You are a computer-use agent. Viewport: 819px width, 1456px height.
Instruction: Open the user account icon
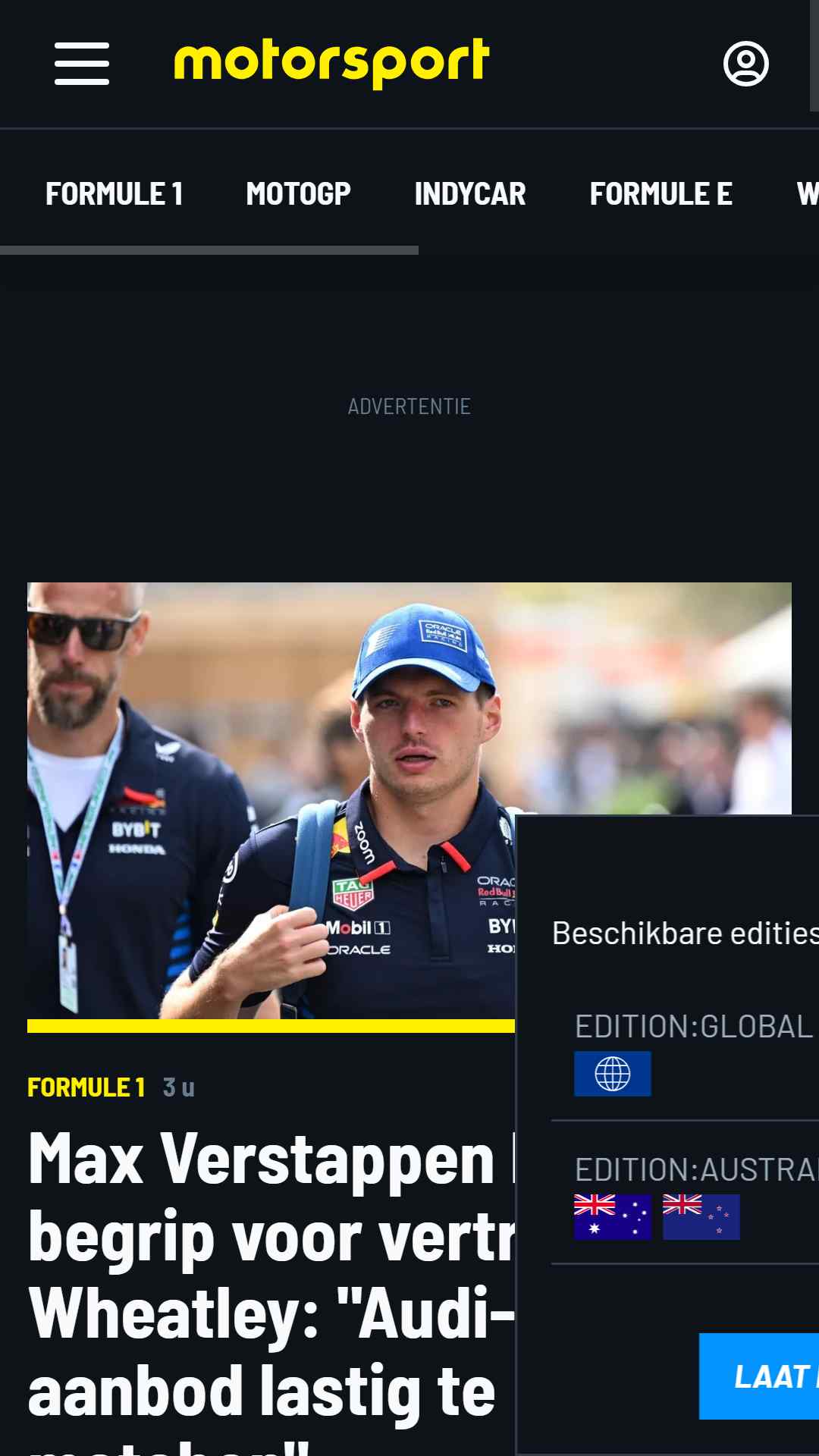tap(745, 64)
